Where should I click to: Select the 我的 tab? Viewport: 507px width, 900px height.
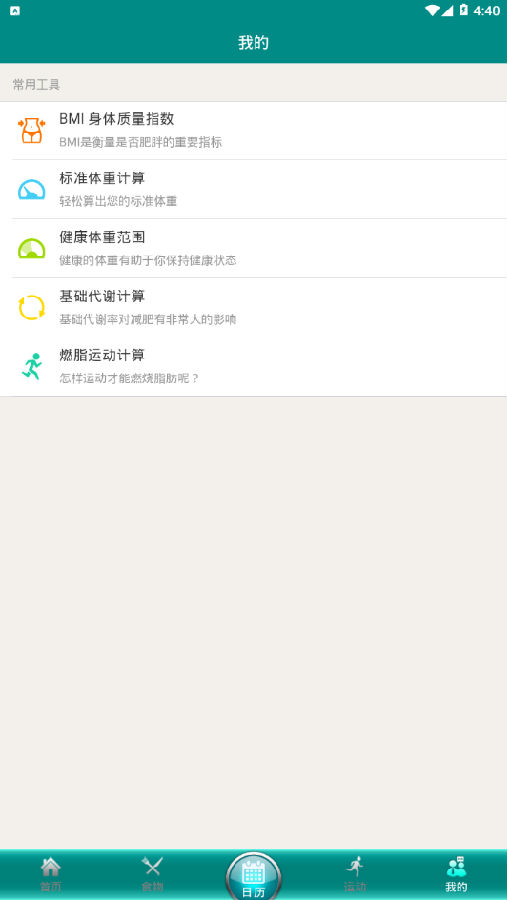point(456,874)
